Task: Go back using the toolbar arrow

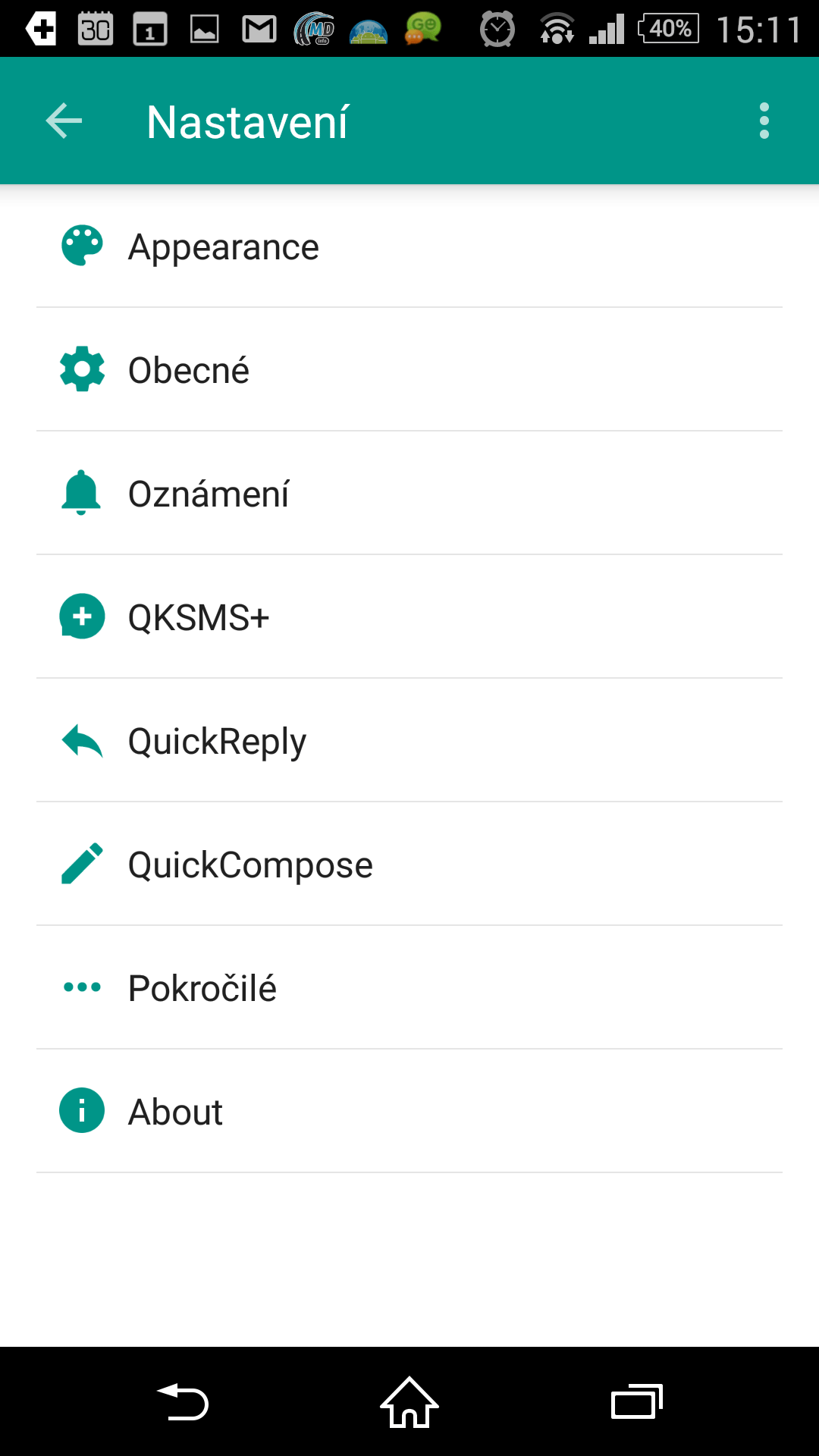Action: click(64, 121)
